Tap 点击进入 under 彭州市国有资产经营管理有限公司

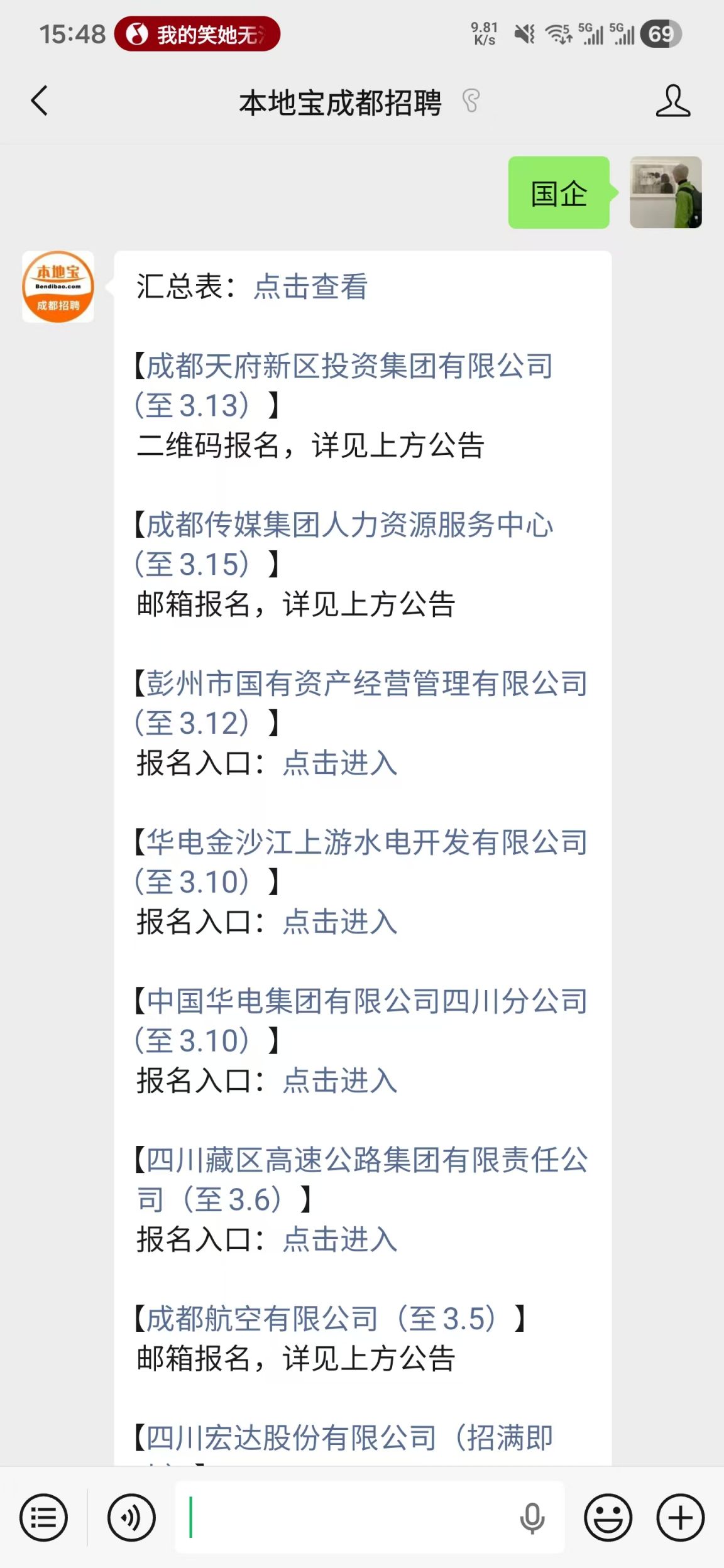click(340, 763)
